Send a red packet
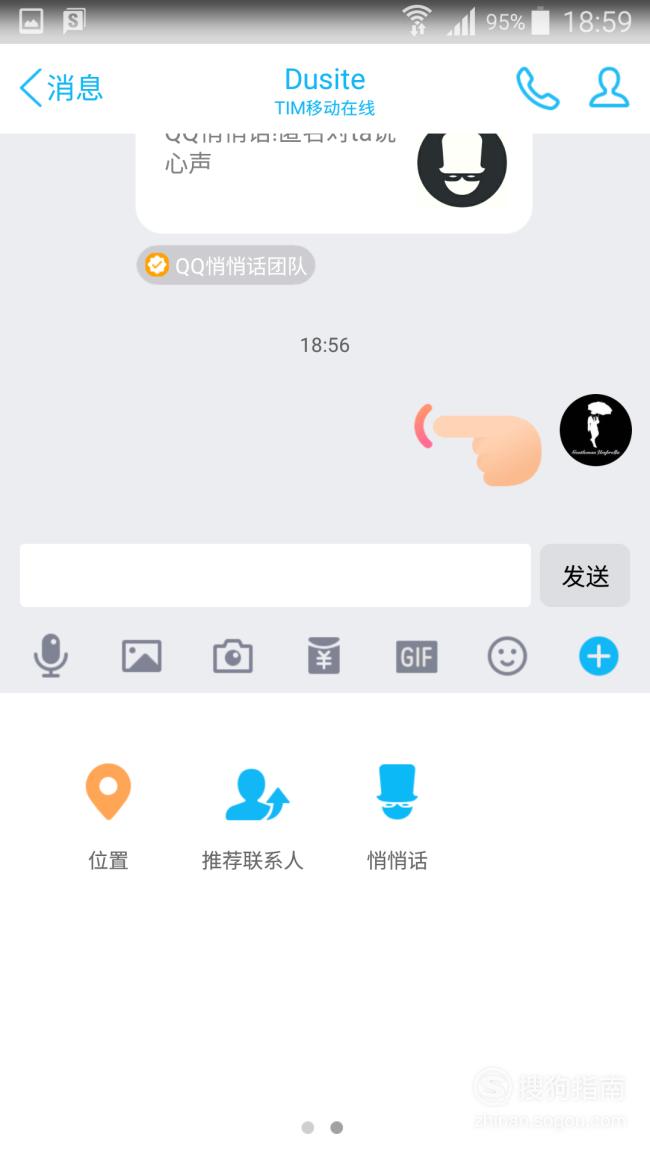 point(324,656)
